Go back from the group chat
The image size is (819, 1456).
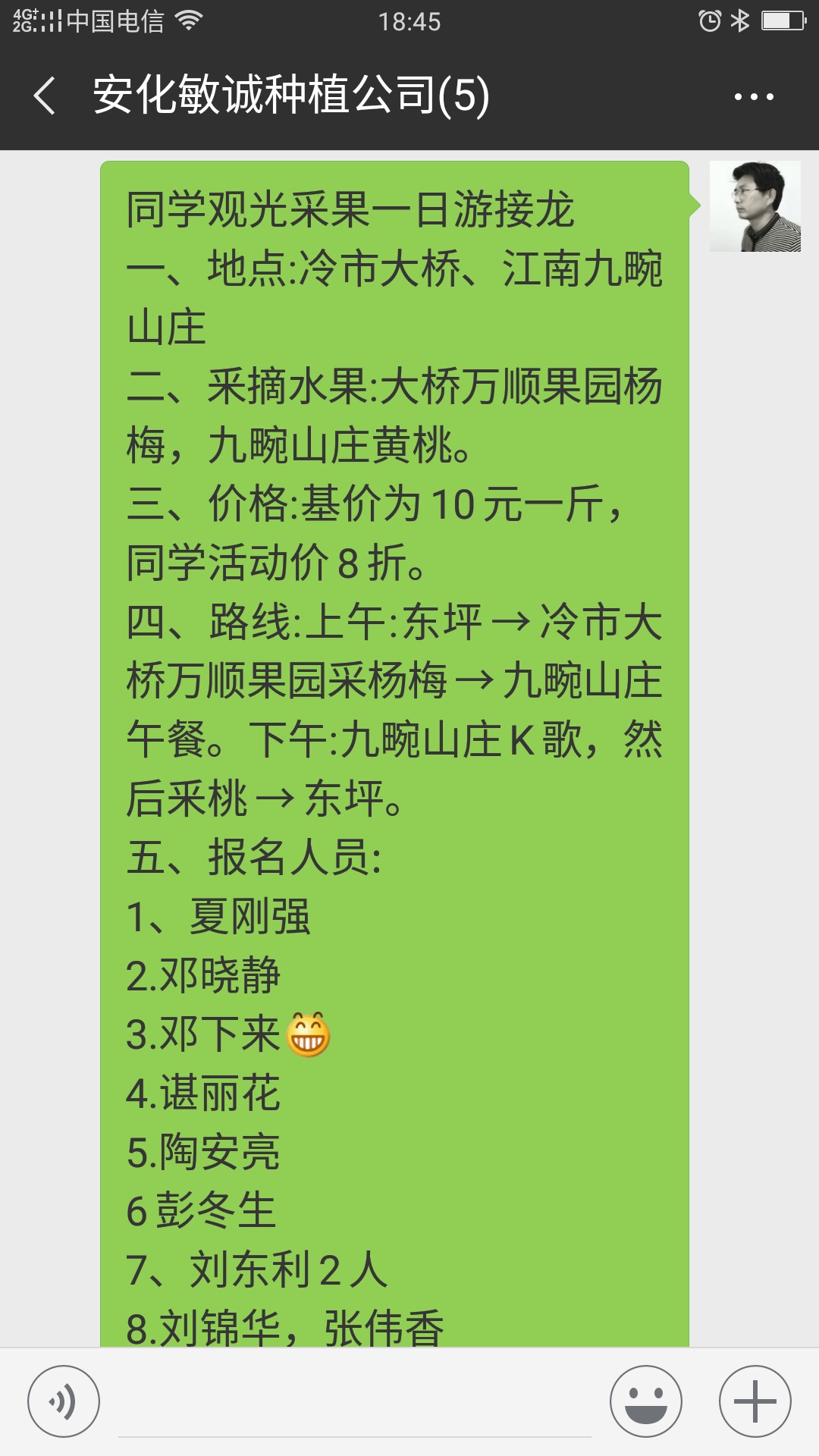click(45, 96)
